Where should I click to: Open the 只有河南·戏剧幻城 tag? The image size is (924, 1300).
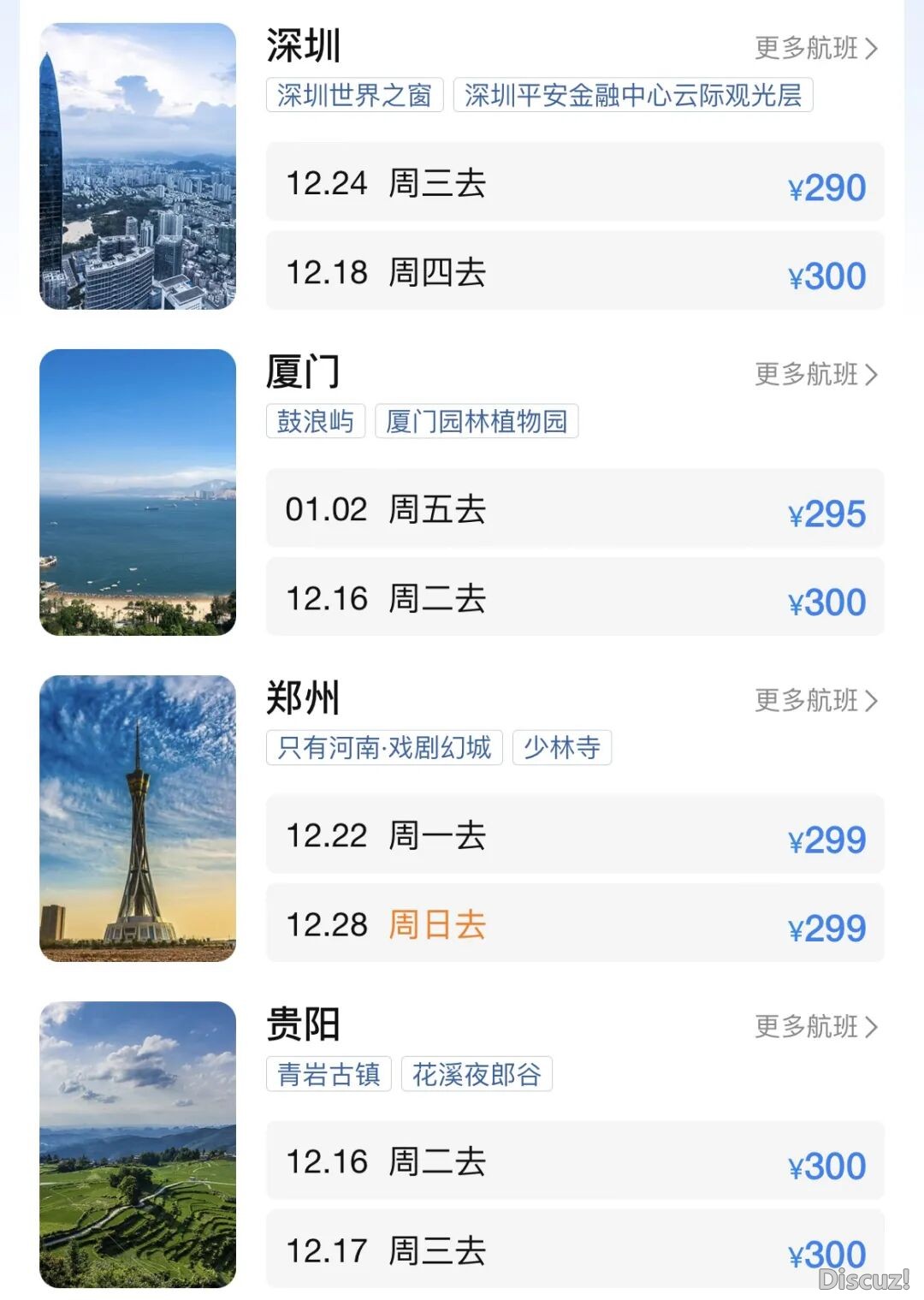pos(384,747)
